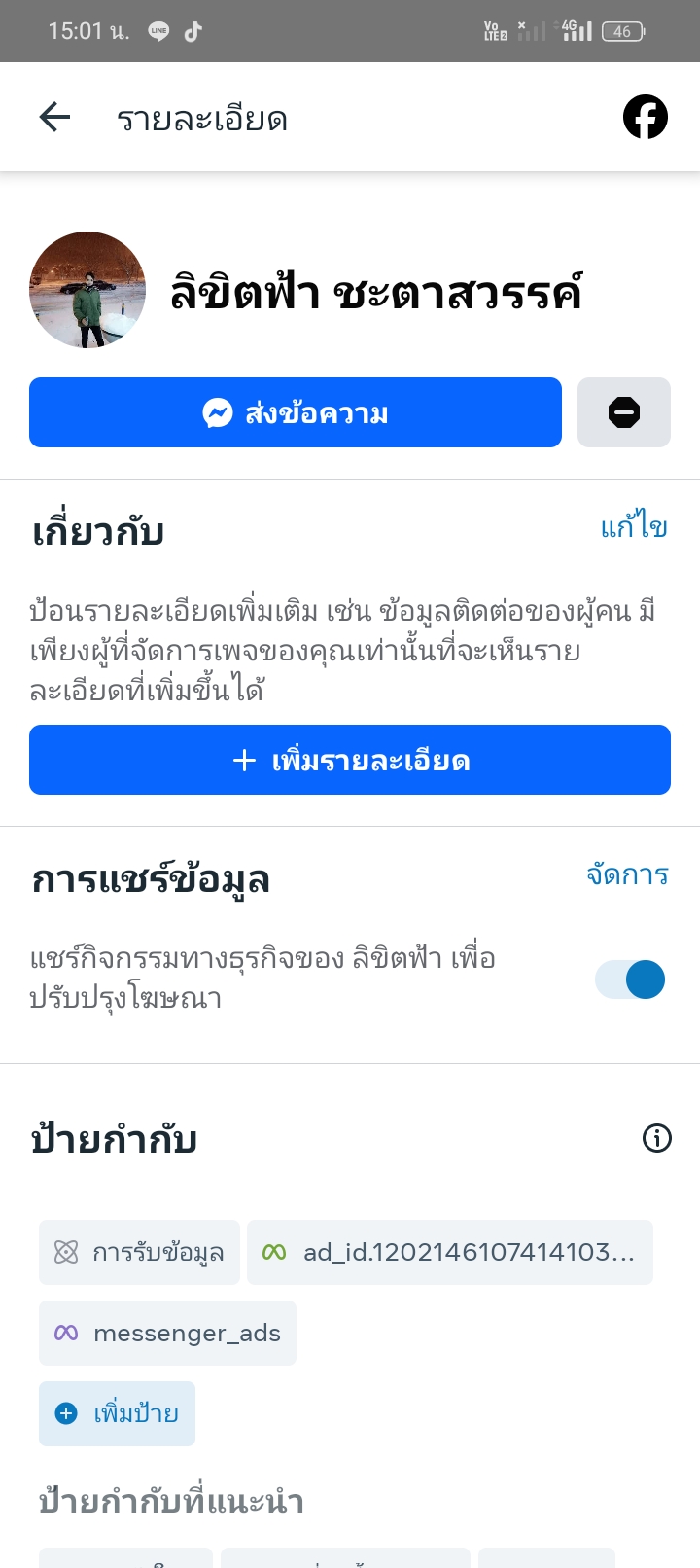The height and width of the screenshot is (1568, 700).
Task: Select the messenger_ads label chip
Action: point(167,1333)
